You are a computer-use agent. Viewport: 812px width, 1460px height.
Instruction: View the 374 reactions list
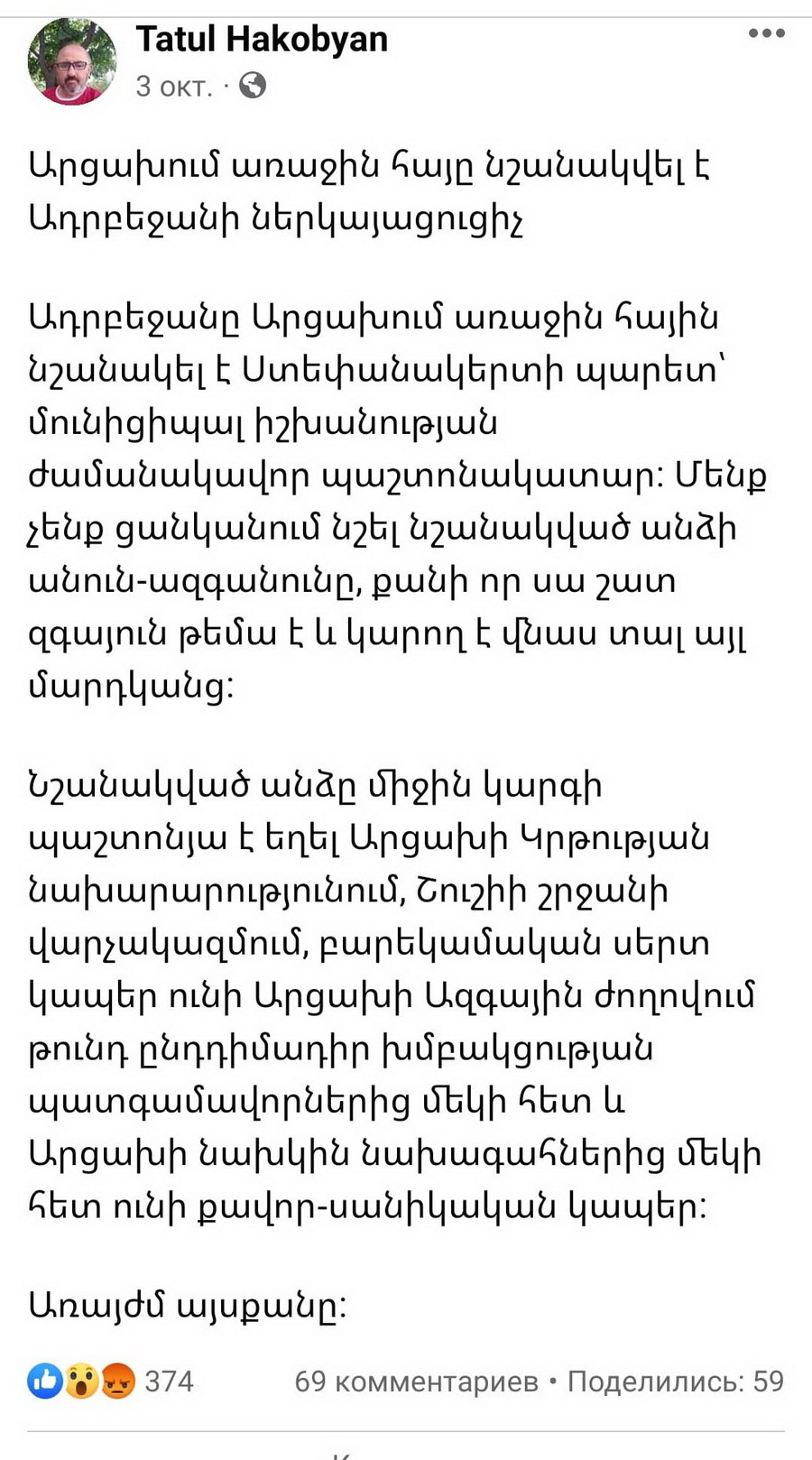(x=111, y=1381)
